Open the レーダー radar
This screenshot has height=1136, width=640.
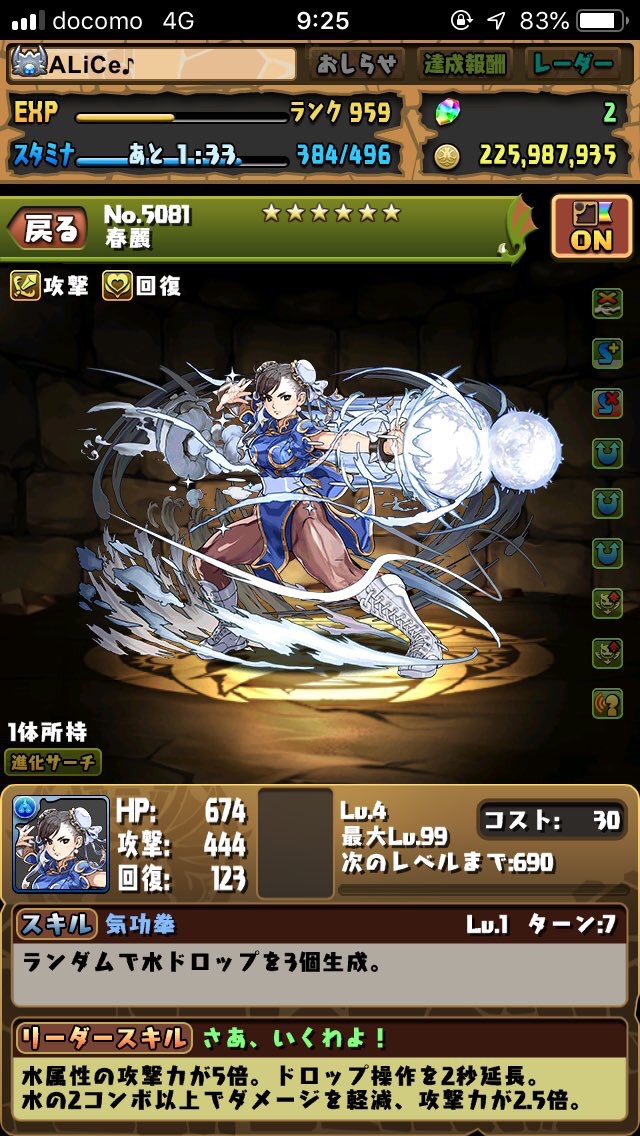(574, 65)
